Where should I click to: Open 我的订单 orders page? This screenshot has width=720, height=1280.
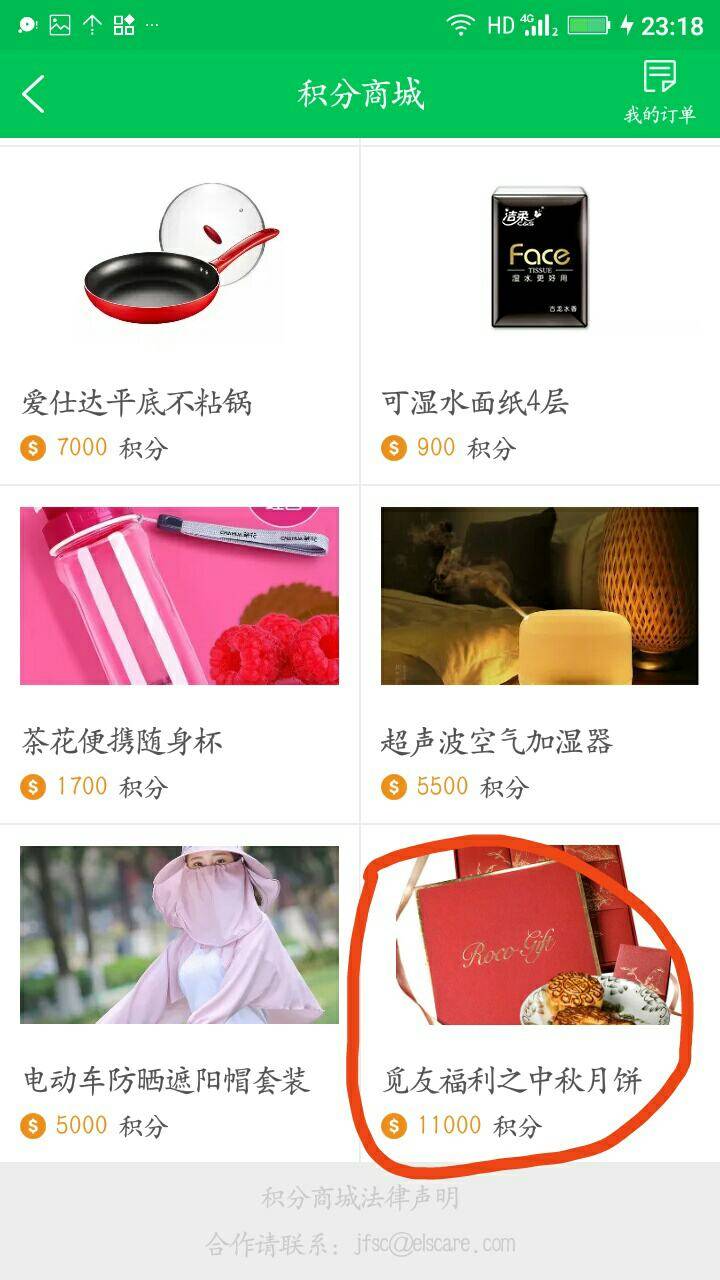point(659,92)
